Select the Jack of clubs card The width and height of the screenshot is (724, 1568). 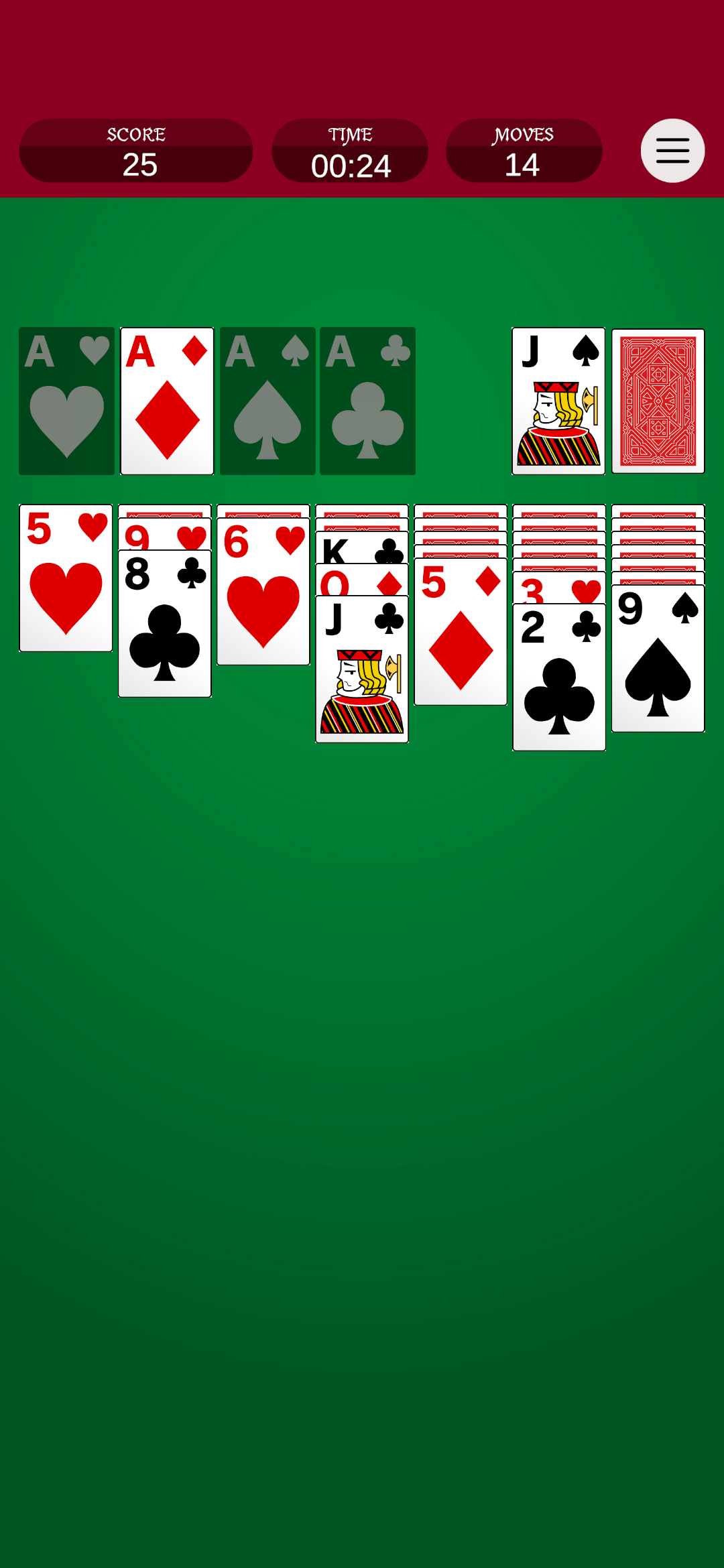[x=362, y=669]
